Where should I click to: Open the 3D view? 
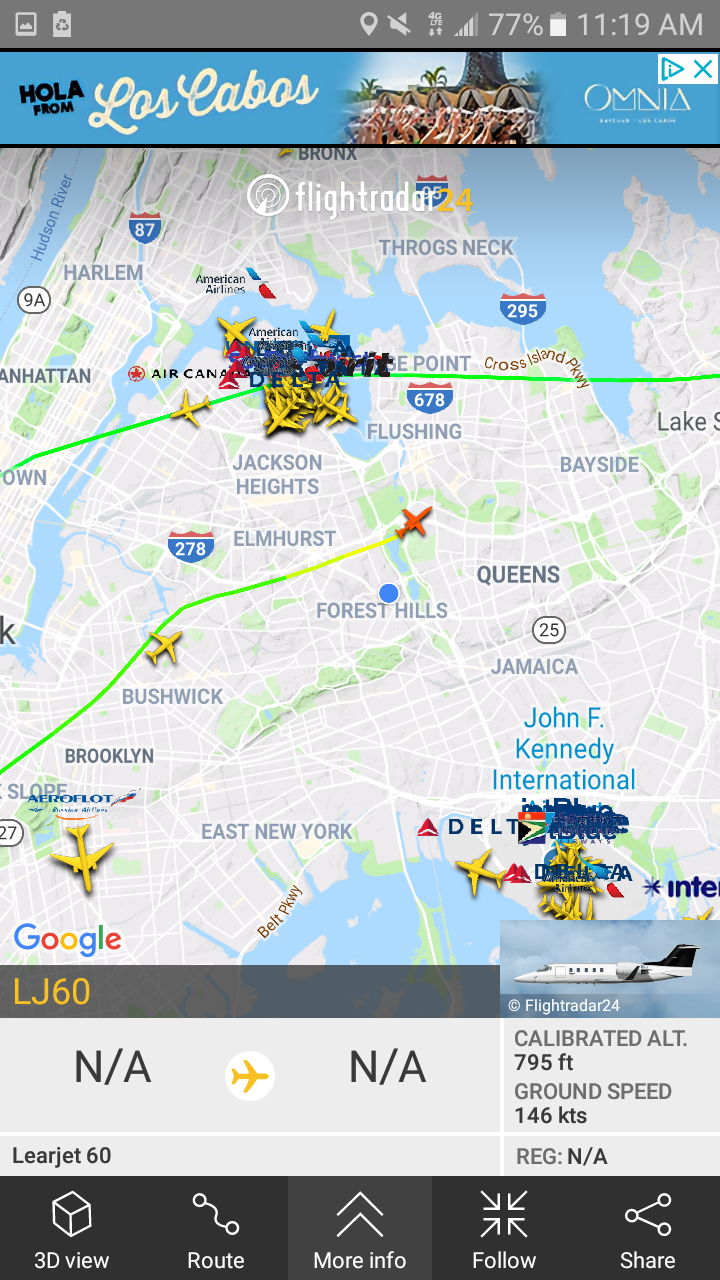[72, 1228]
